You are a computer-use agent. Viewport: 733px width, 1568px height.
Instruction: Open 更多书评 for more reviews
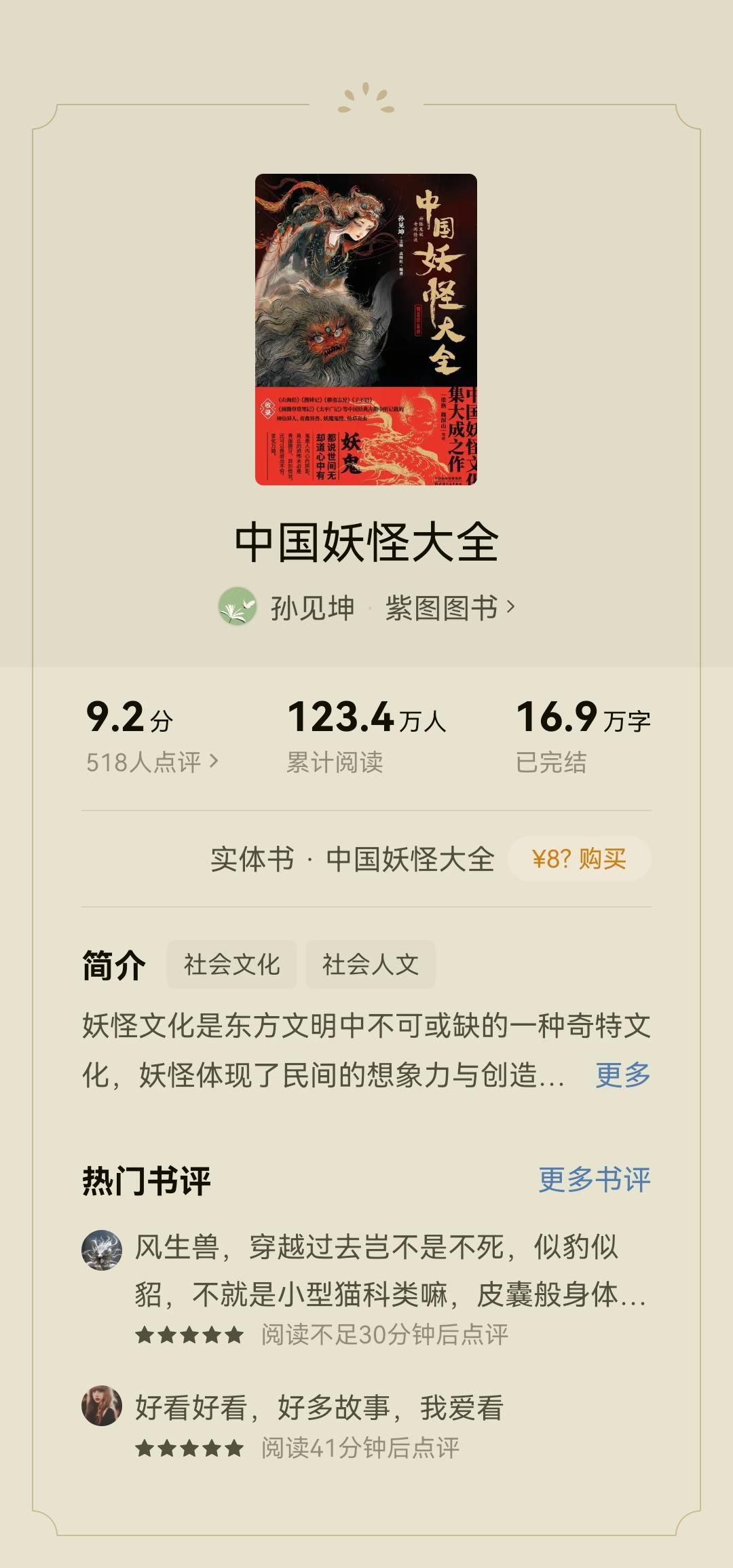[x=595, y=1180]
